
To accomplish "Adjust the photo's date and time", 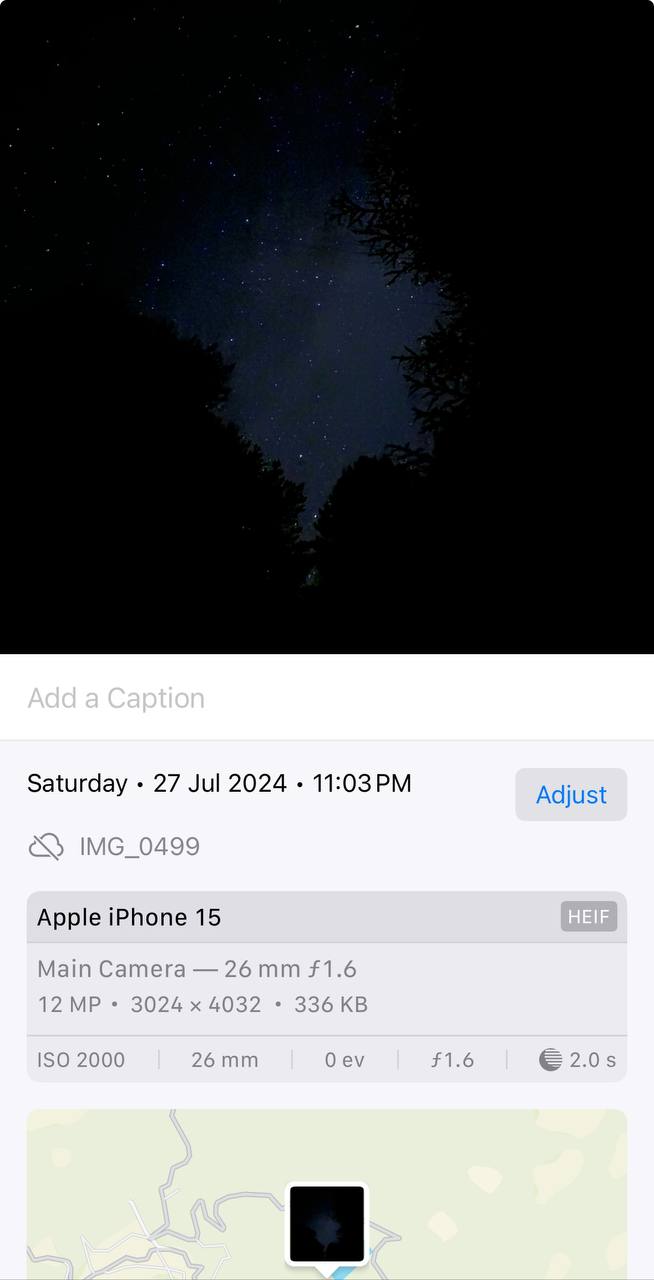I will pos(571,795).
